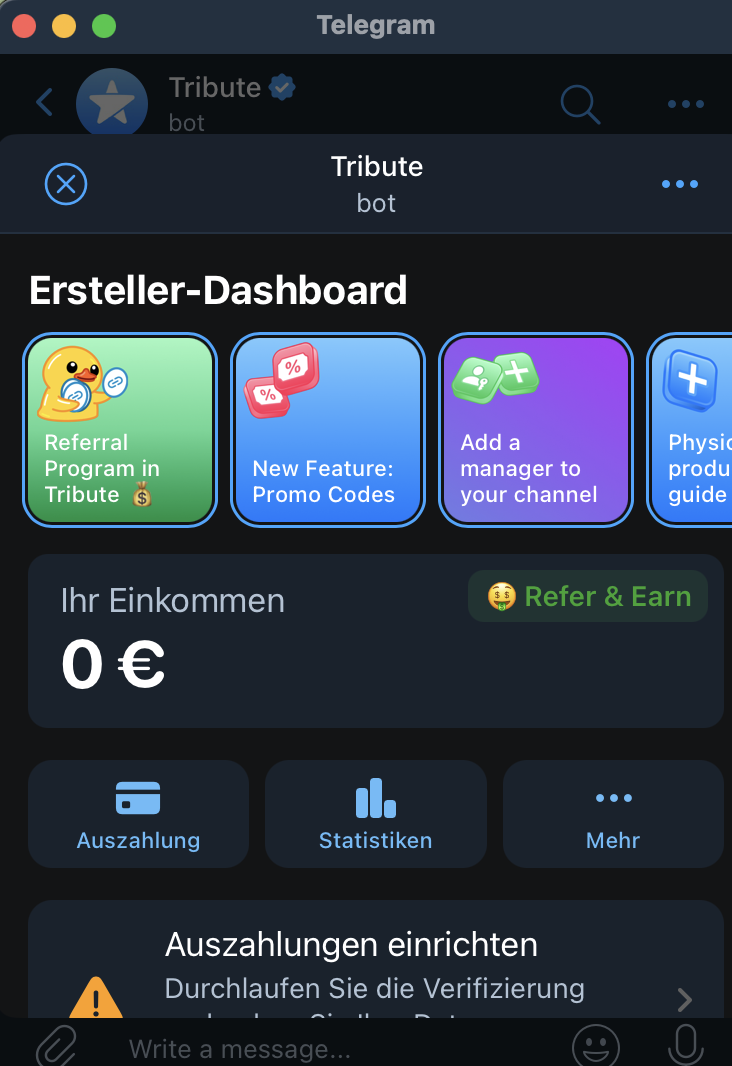Viewport: 732px width, 1066px height.
Task: Open the Add a manager card
Action: 535,429
